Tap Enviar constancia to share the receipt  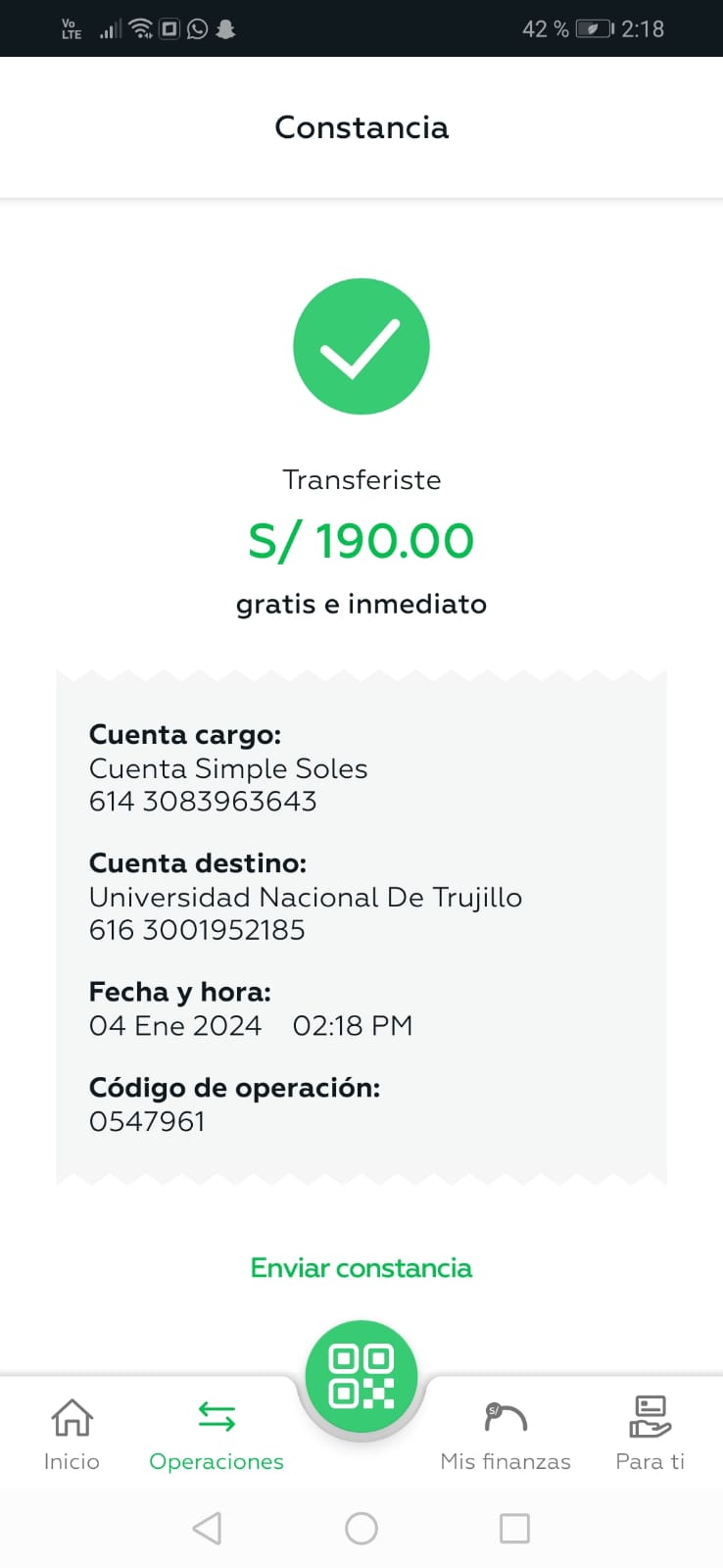pos(361,1268)
